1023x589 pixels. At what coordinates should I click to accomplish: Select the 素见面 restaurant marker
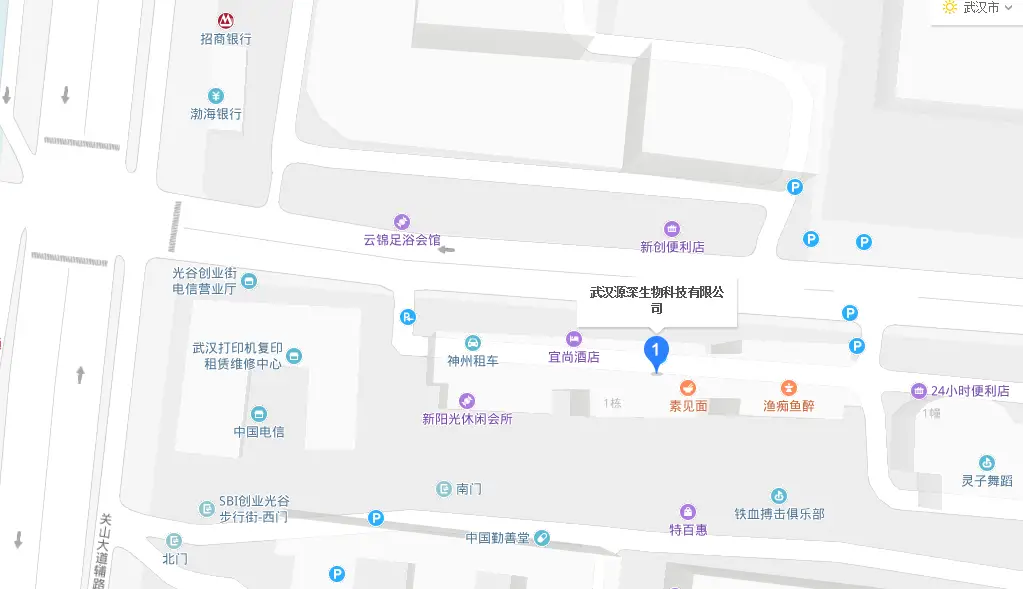point(688,388)
